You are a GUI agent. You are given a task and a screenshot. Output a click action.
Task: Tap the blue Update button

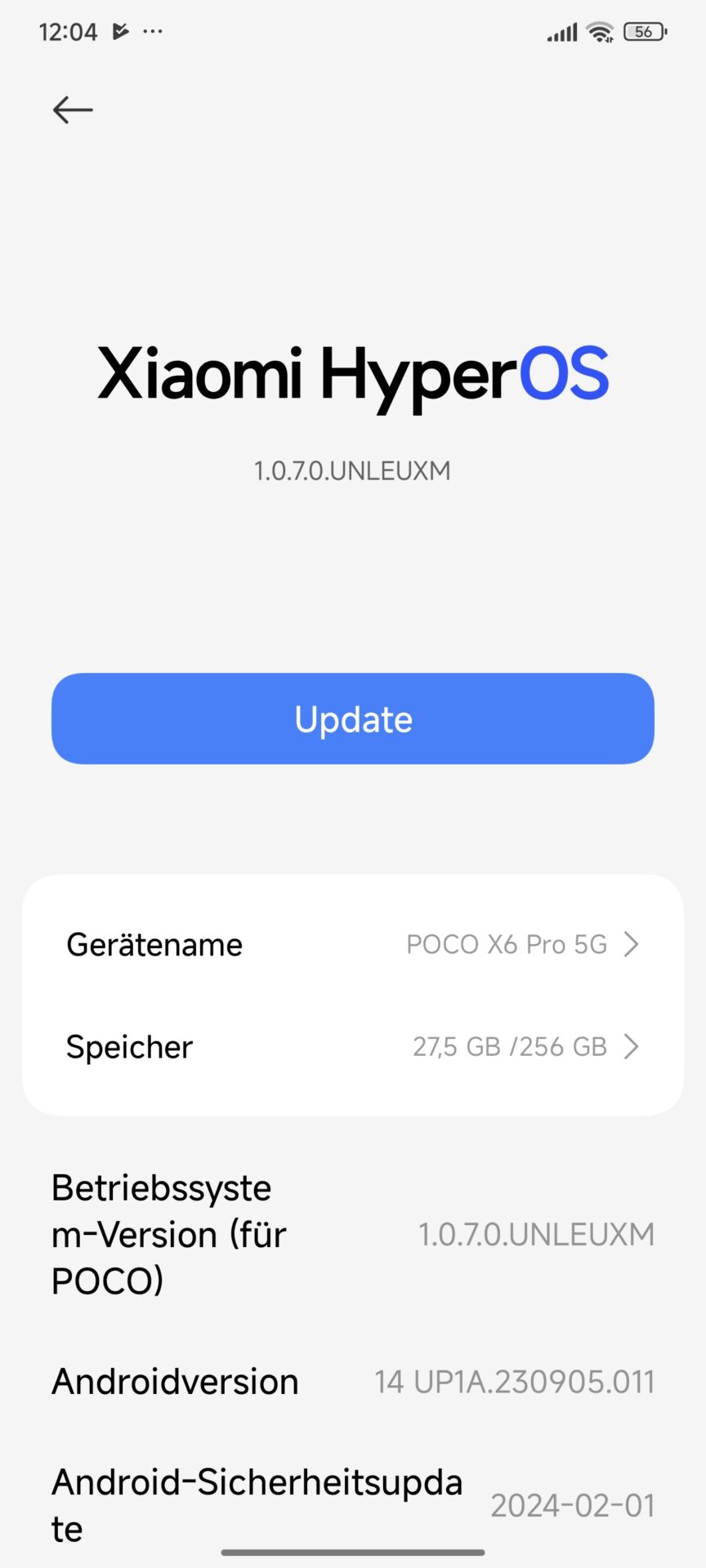(353, 719)
